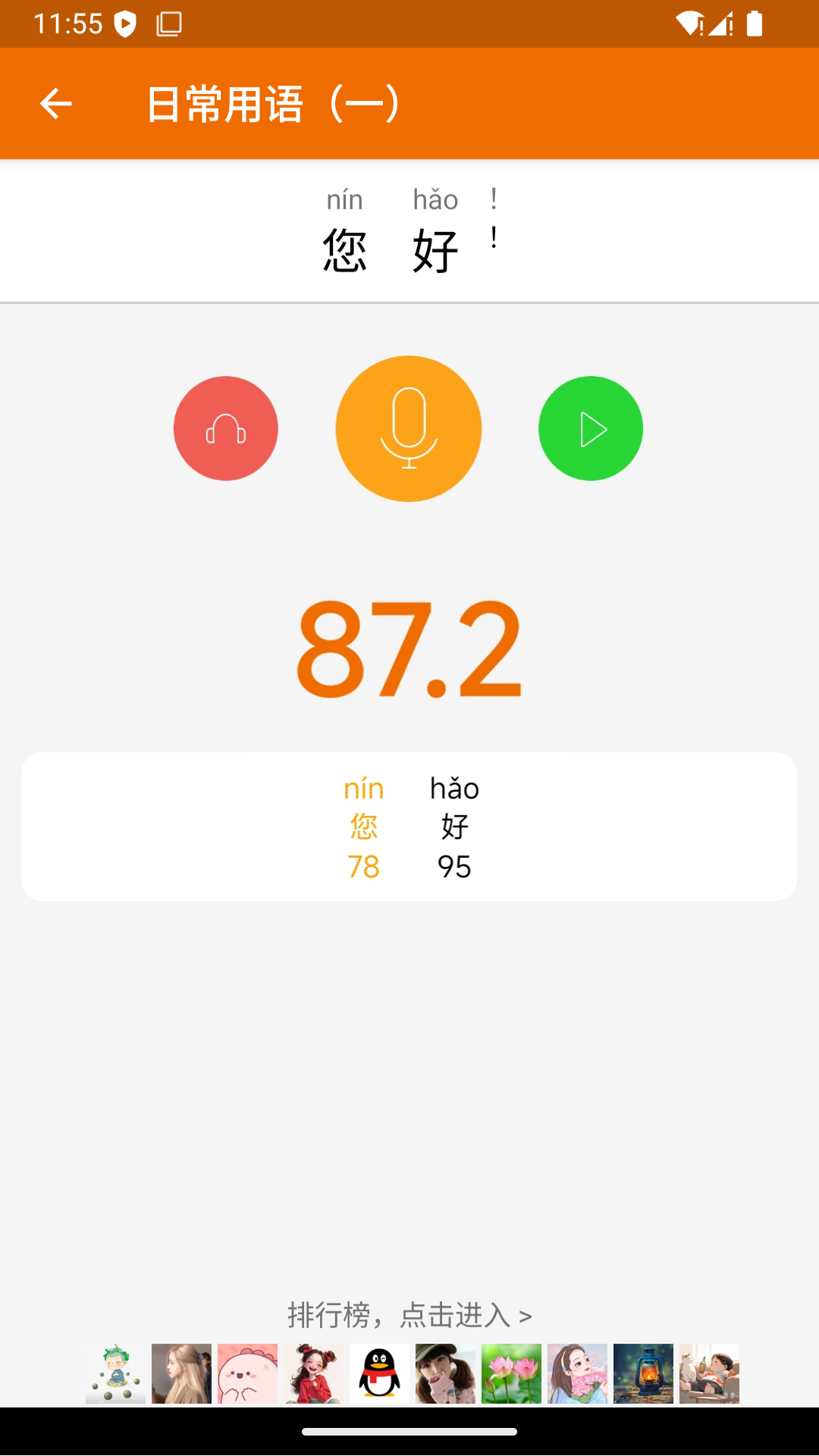This screenshot has height=1456, width=819.
Task: Start recording with the orange microphone button
Action: click(409, 428)
